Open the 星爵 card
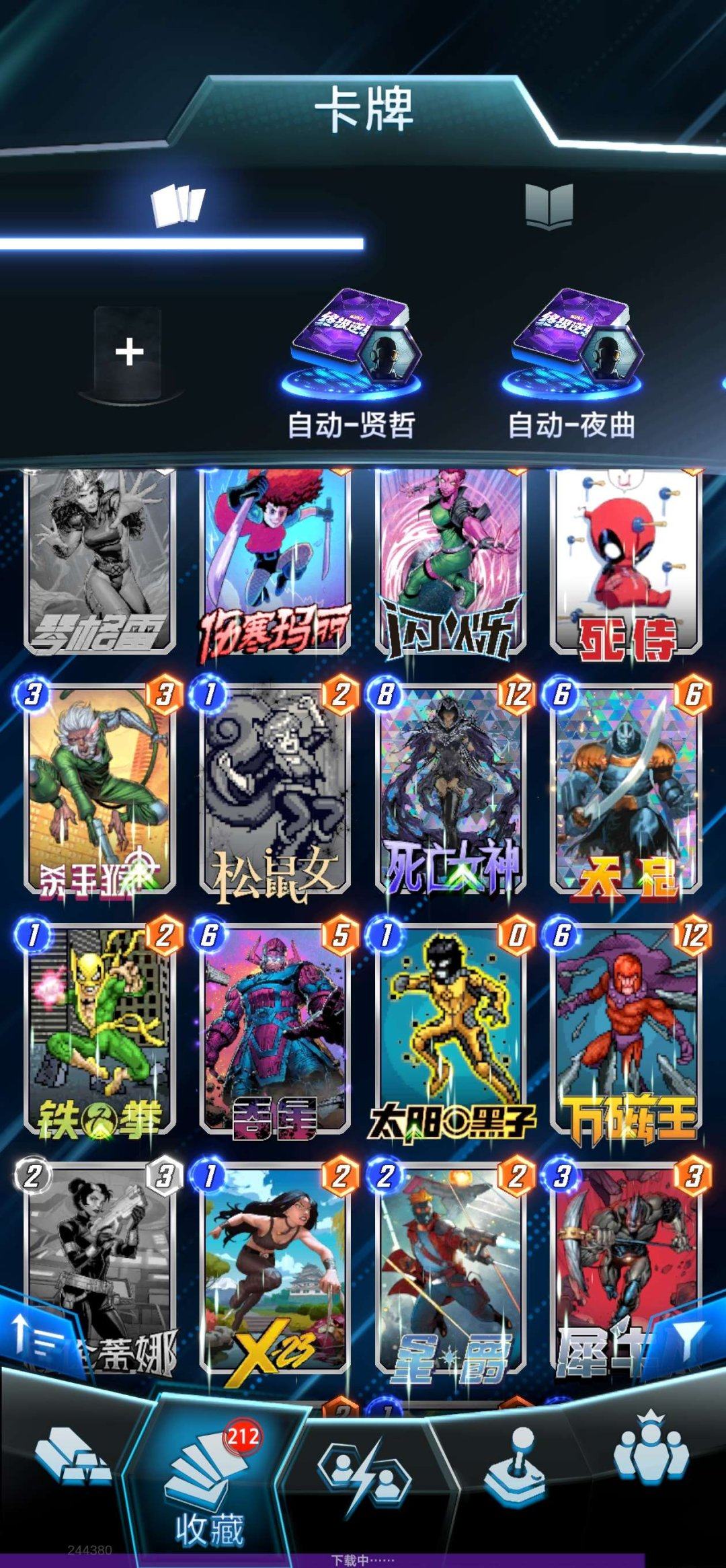This screenshot has height=1568, width=726. (x=450, y=1271)
